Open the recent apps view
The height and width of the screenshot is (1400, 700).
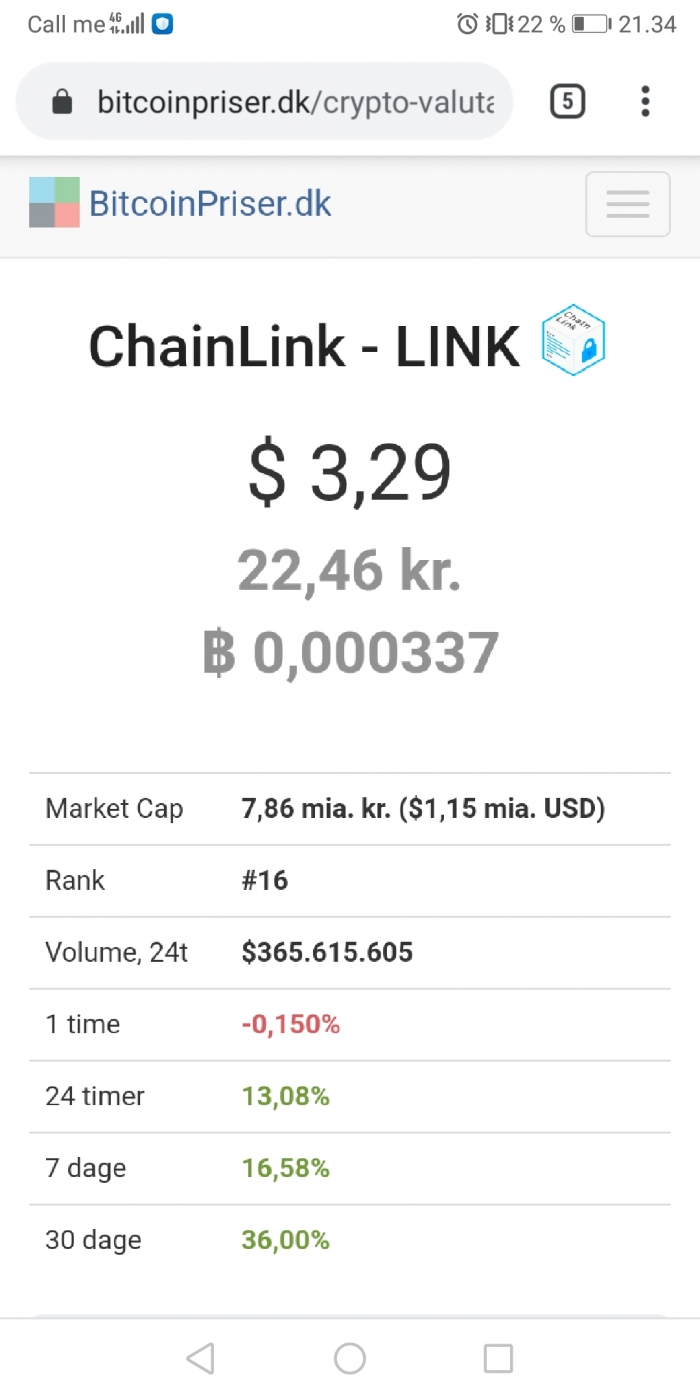pos(498,1358)
